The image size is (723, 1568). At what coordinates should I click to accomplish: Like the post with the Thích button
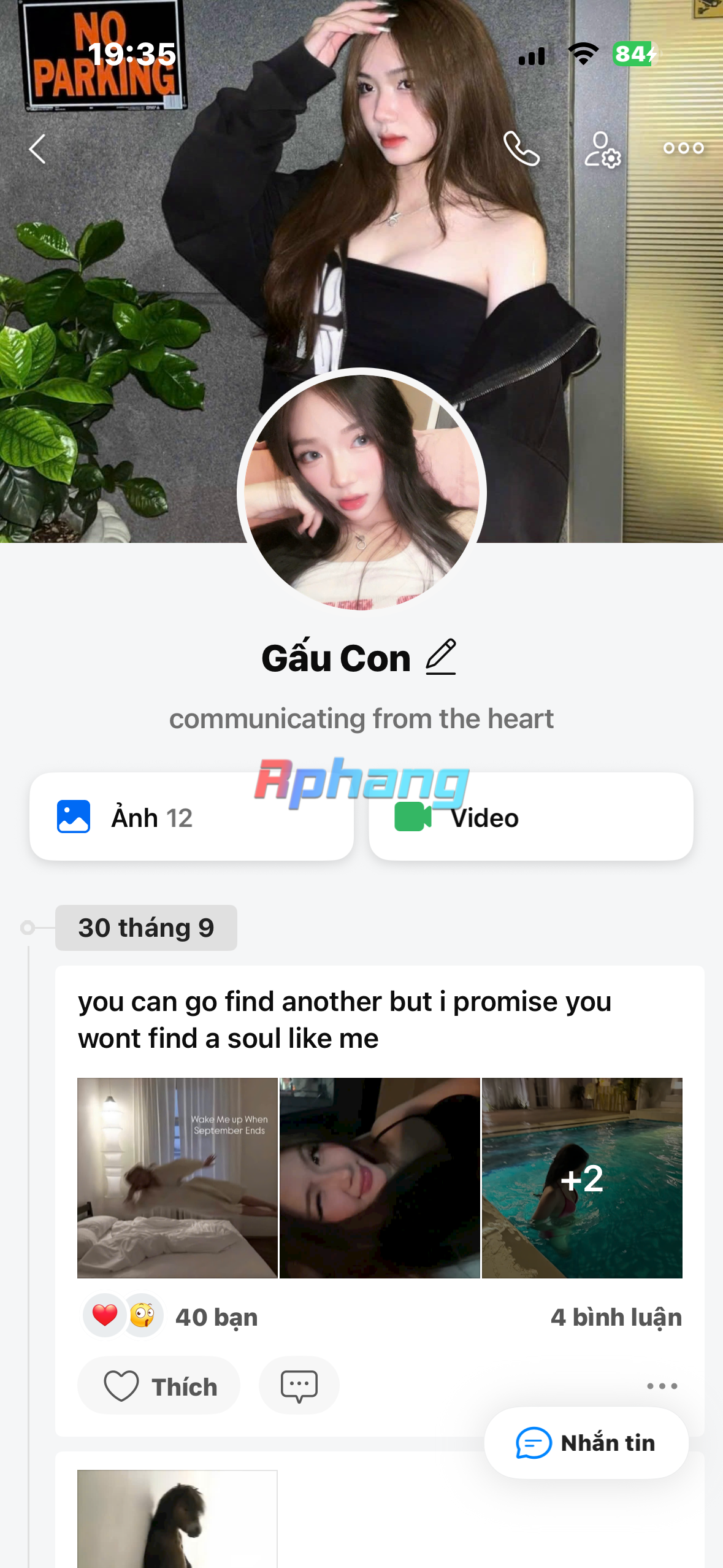pos(159,1386)
